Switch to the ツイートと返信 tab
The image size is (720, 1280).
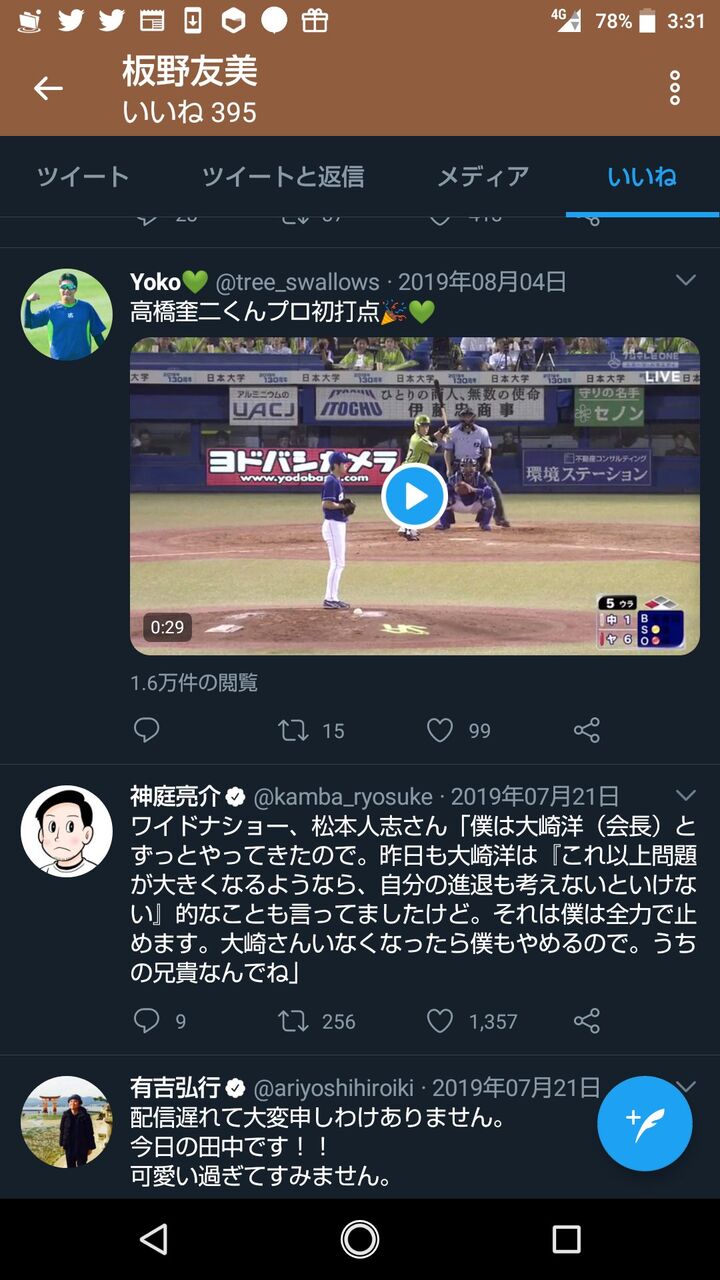pos(283,177)
